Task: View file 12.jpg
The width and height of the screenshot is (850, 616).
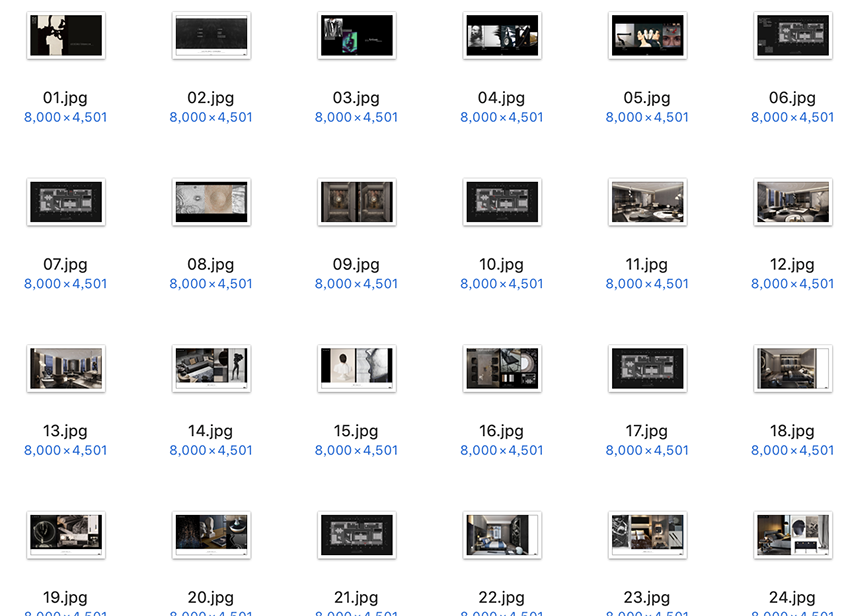Action: (793, 202)
